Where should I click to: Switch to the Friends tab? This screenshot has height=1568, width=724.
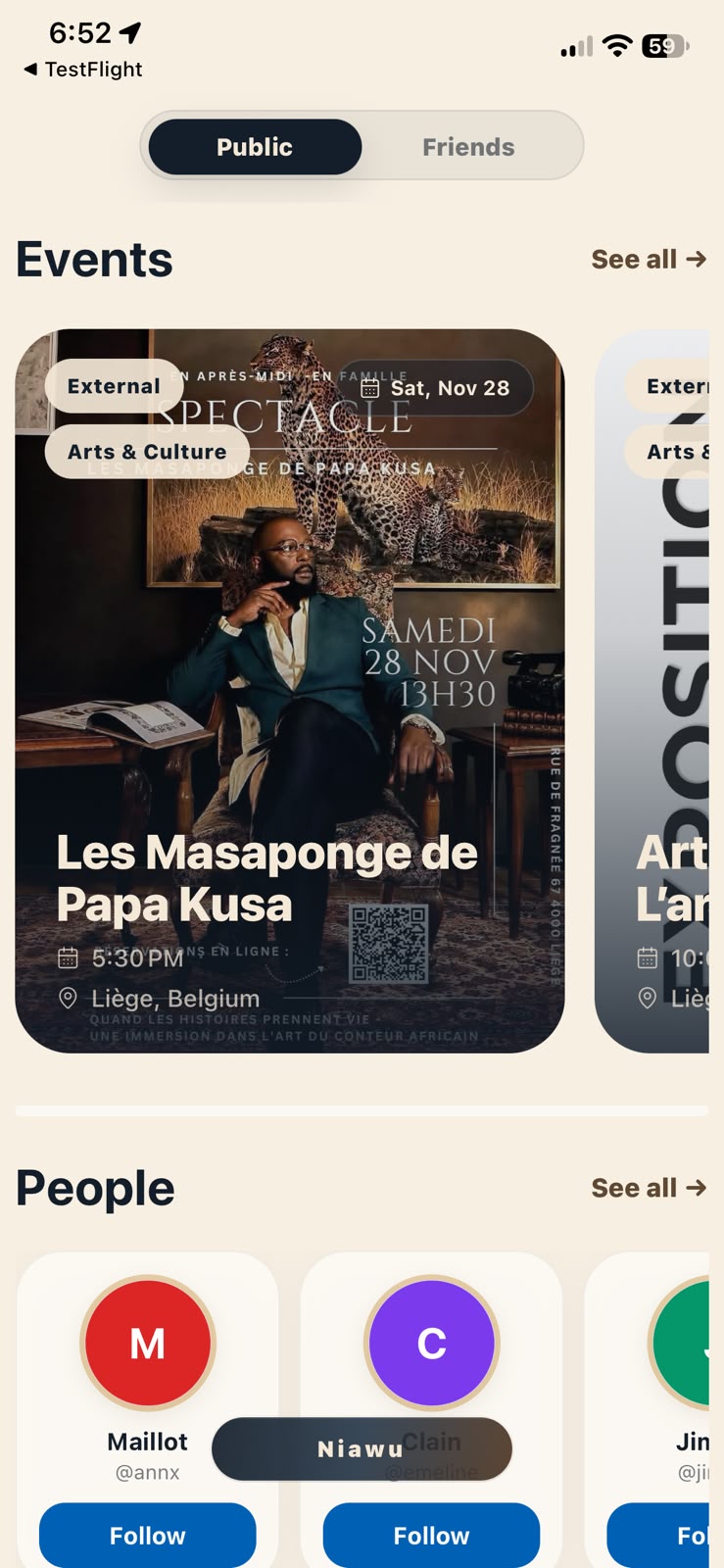[468, 147]
